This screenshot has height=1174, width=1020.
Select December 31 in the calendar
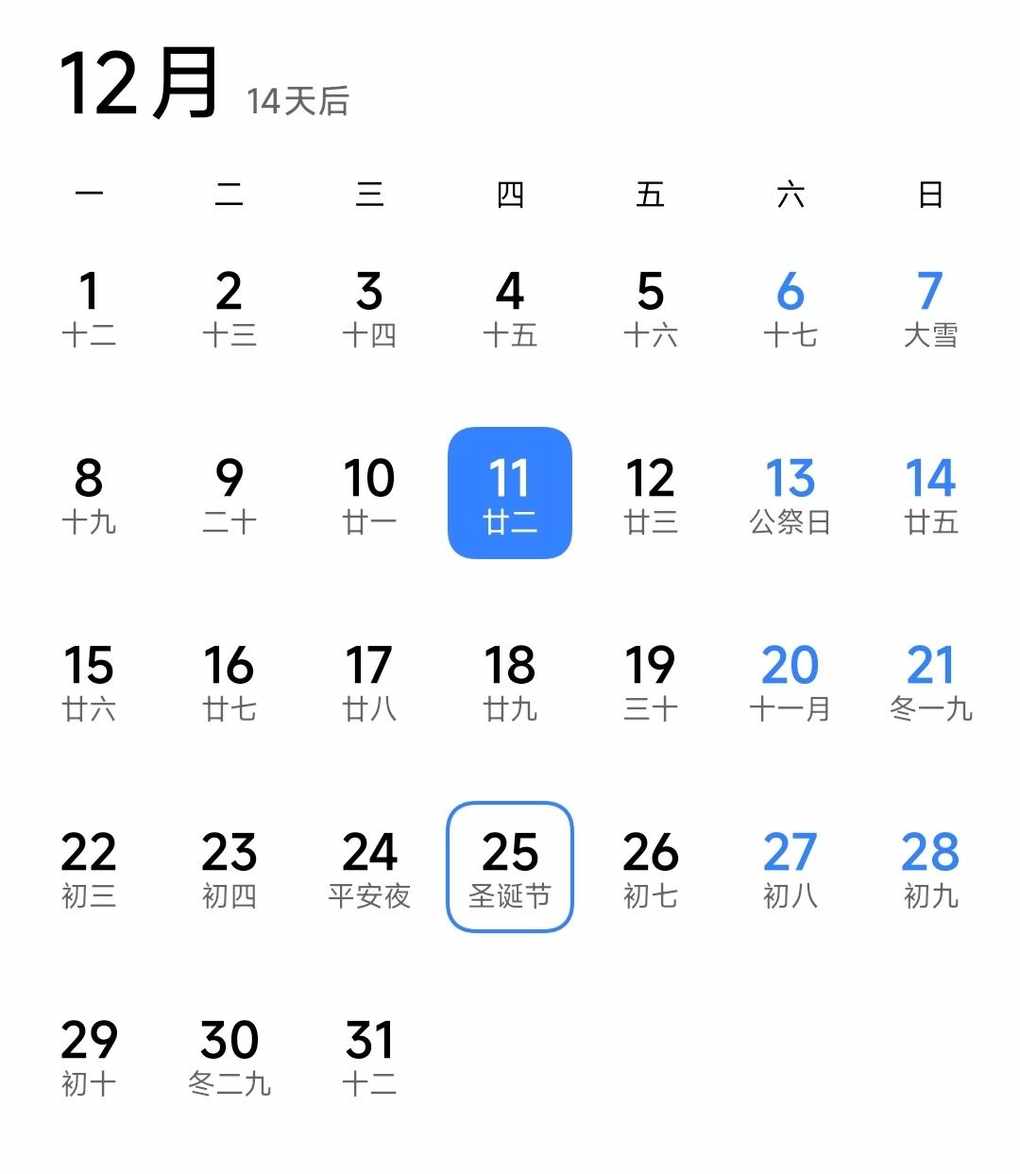[370, 1055]
